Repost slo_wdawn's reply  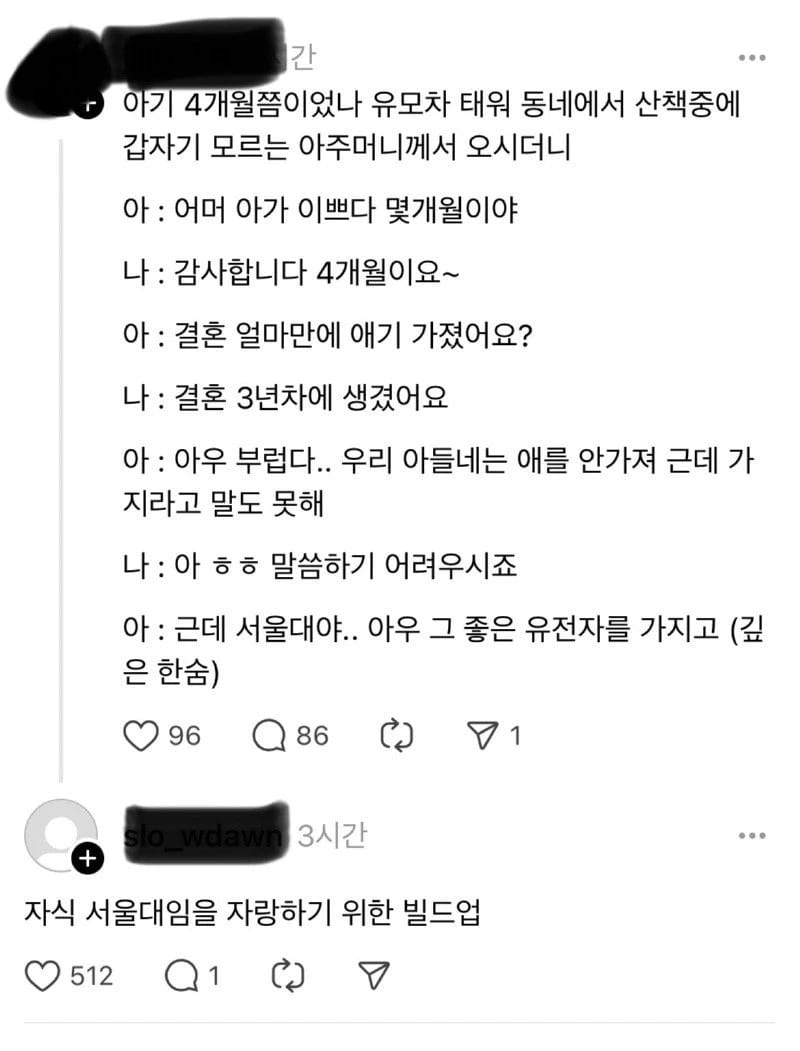point(288,975)
